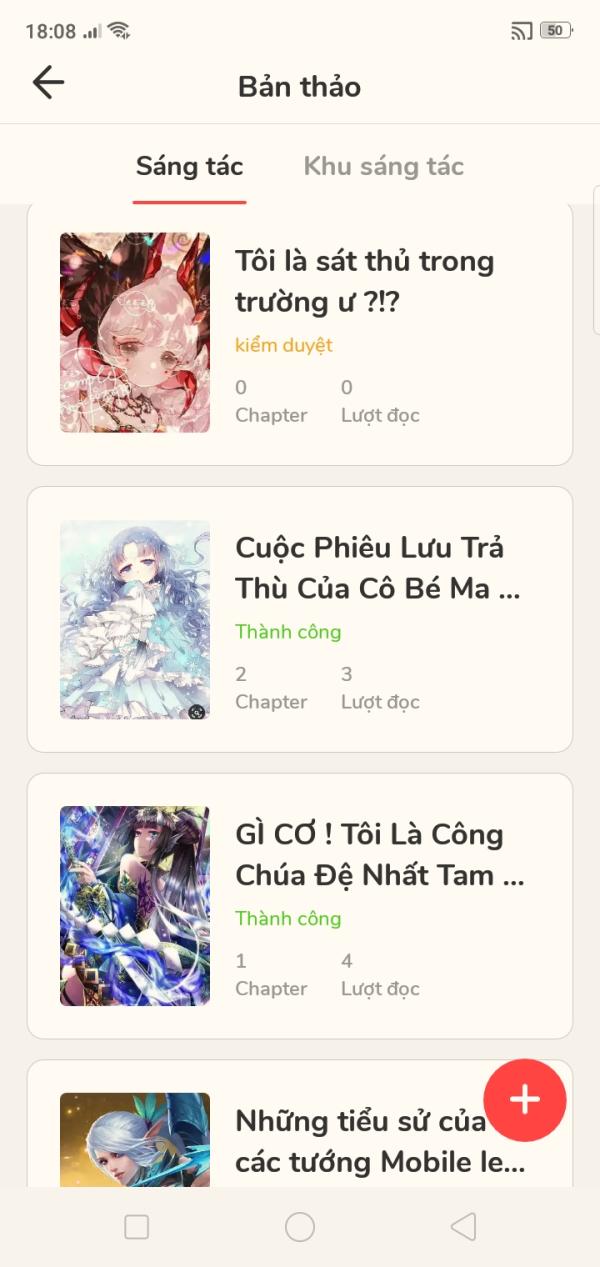Open Cuộc Phiêu Lưu Trả Thù Của Cô Bé Ma
Image resolution: width=600 pixels, height=1267 pixels.
[x=377, y=568]
